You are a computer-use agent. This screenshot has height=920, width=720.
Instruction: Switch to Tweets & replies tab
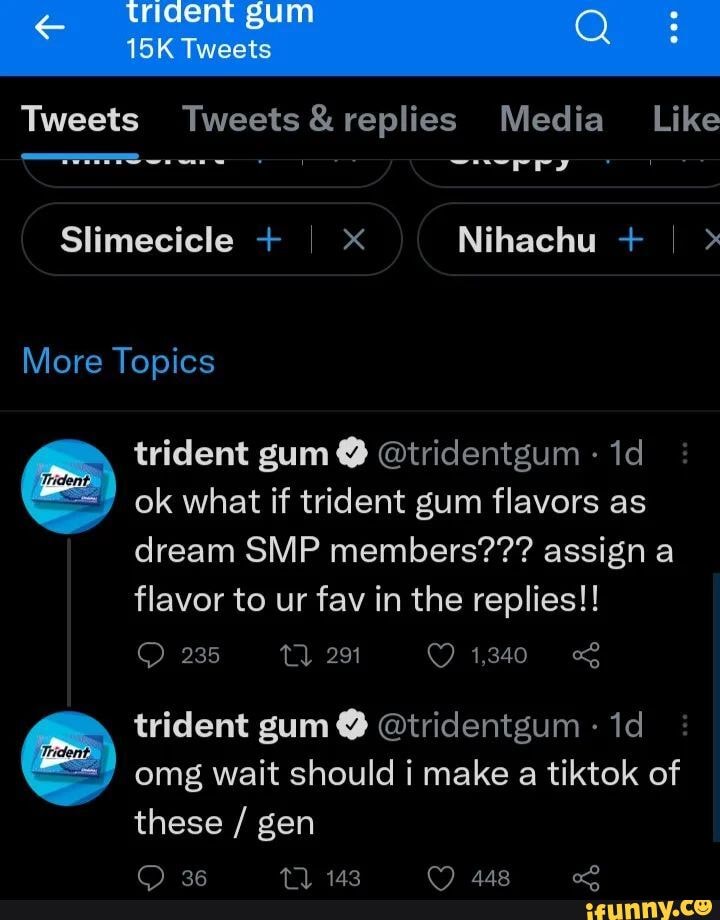pos(319,120)
